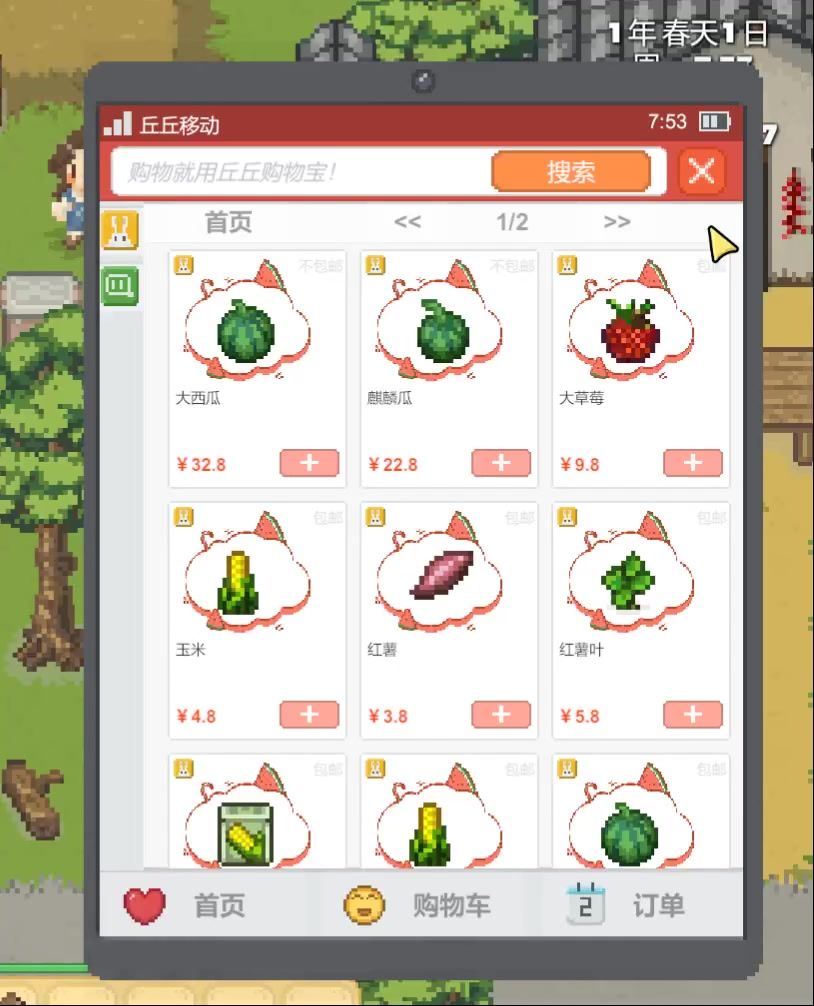Add 玉米 to the cart
The height and width of the screenshot is (1006, 814).
[x=309, y=715]
